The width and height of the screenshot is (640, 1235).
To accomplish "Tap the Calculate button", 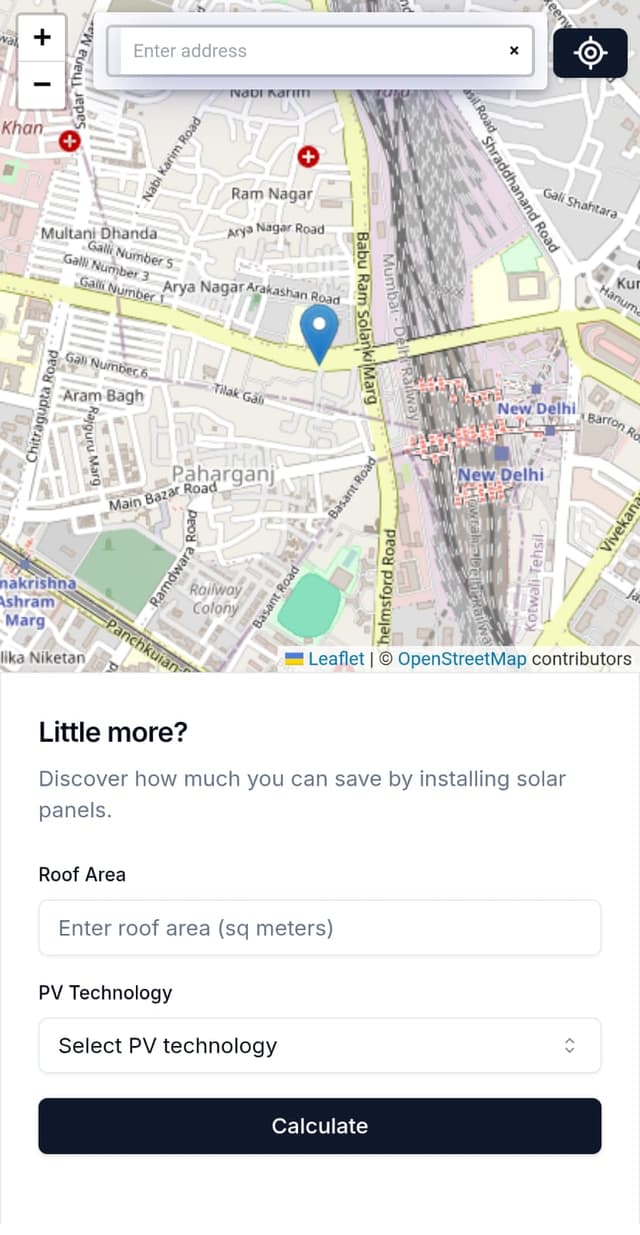I will point(320,1126).
